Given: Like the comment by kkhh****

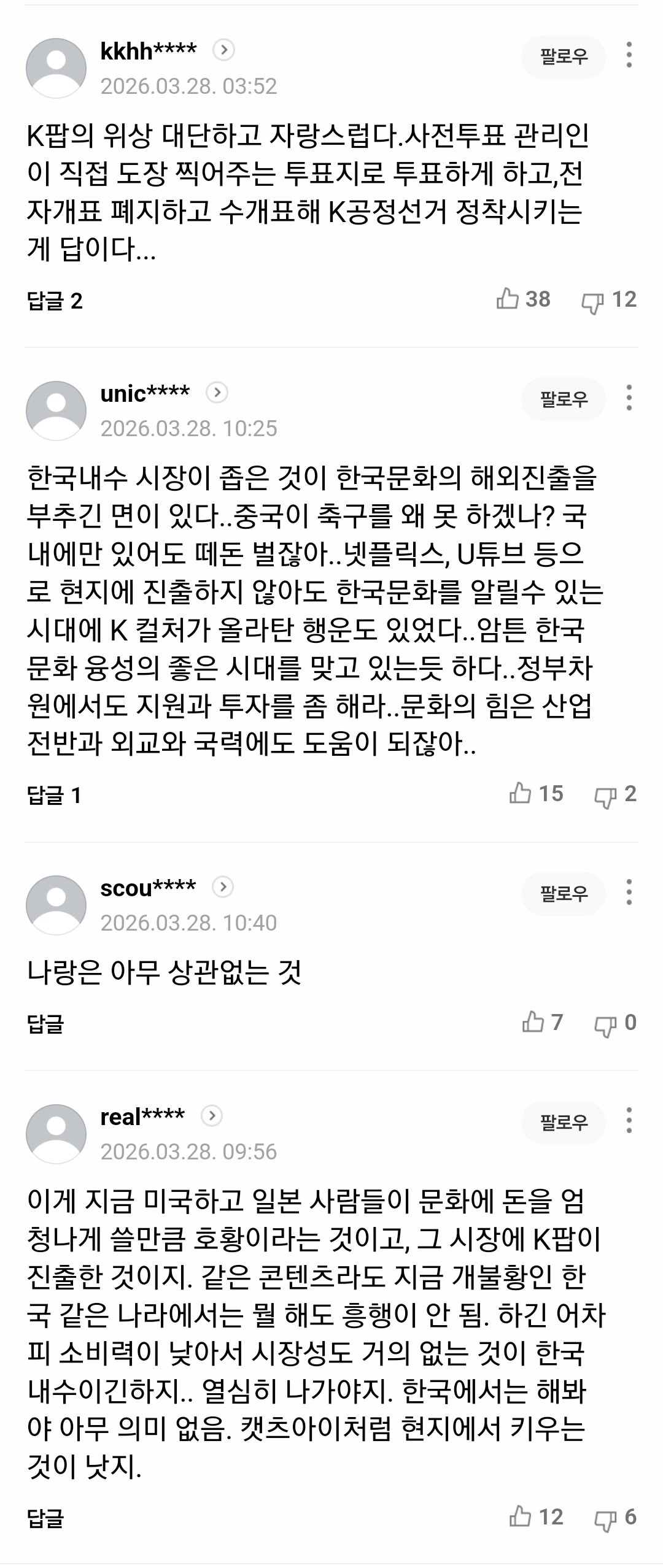Looking at the screenshot, I should coord(508,299).
